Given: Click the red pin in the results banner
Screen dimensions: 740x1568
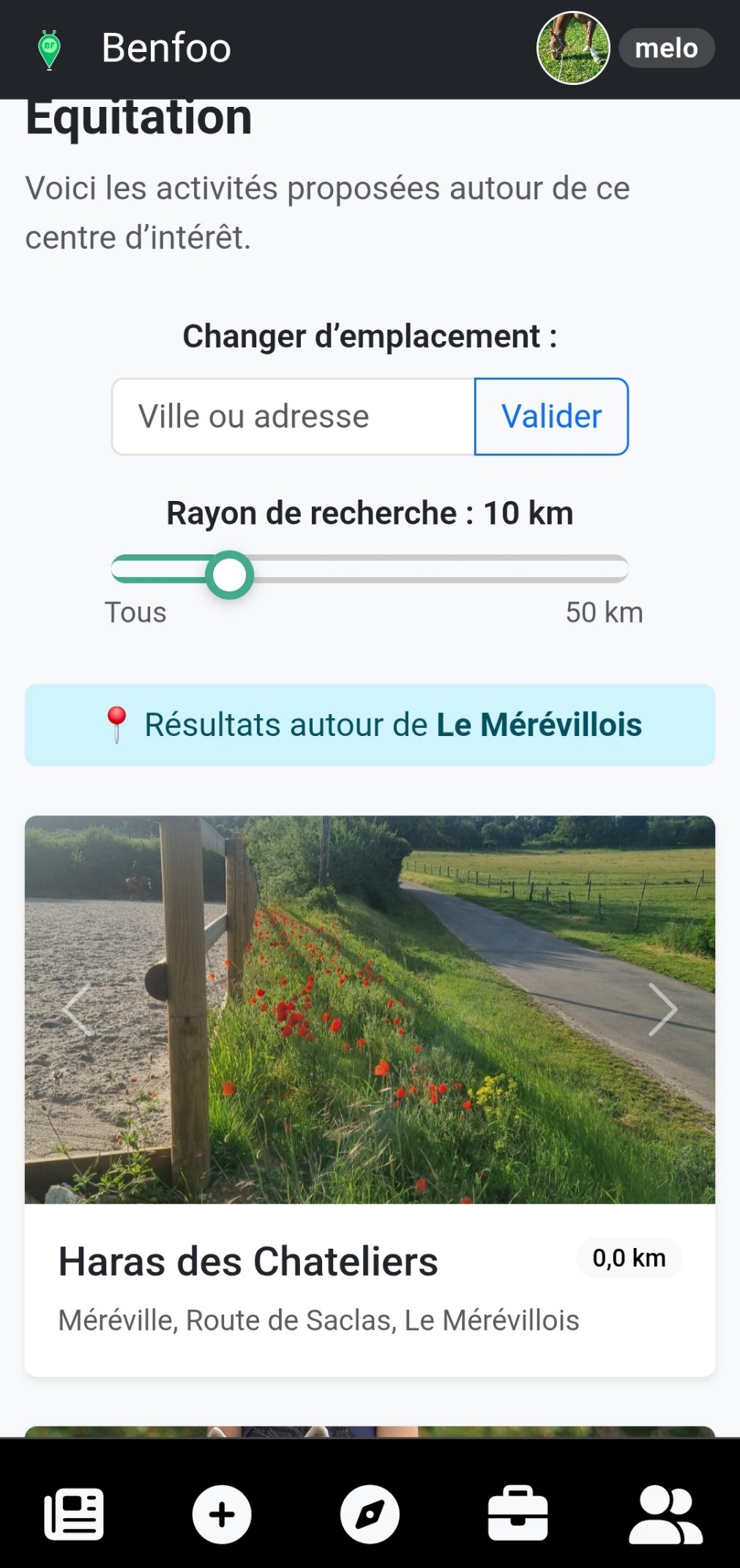Looking at the screenshot, I should (x=118, y=724).
